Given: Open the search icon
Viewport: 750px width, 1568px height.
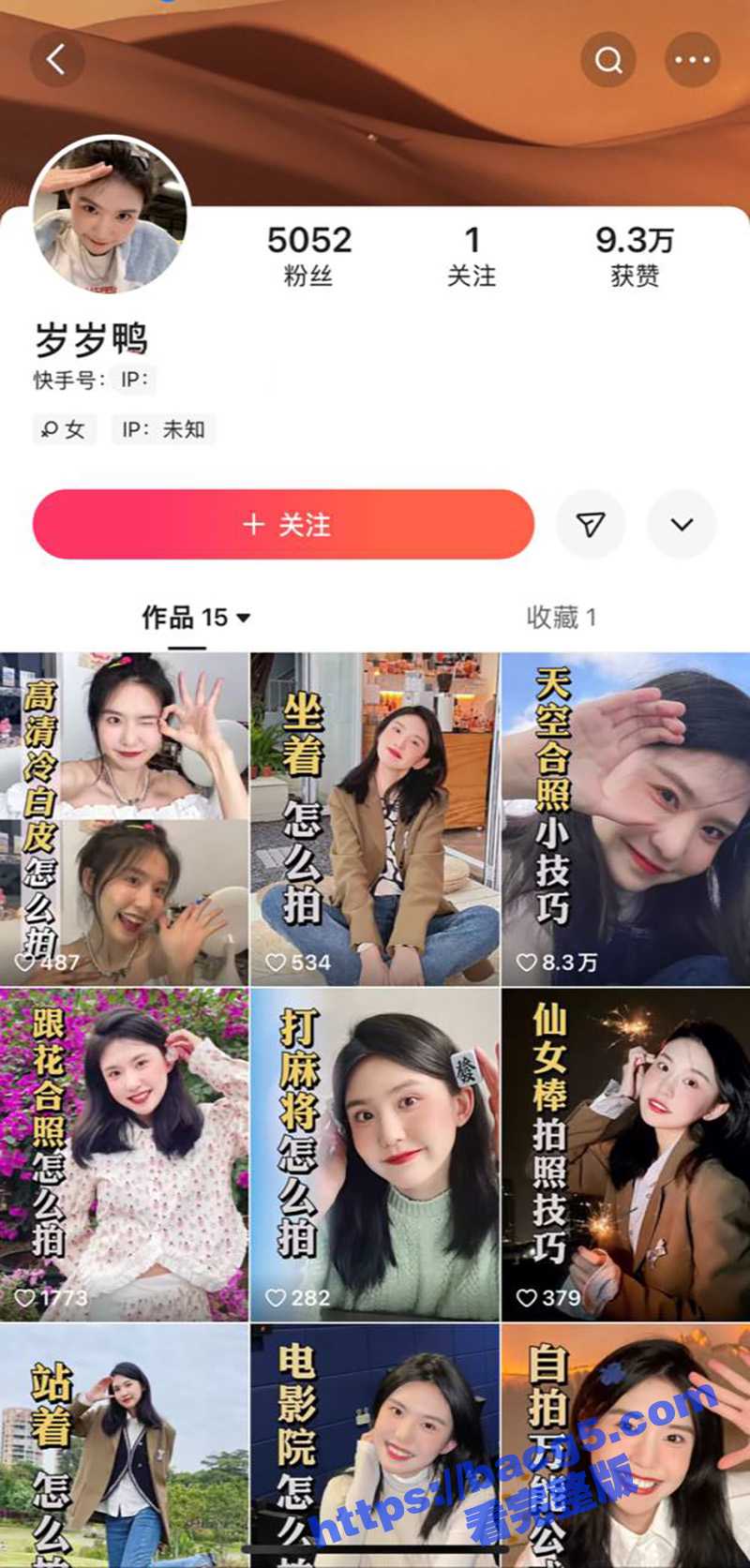Looking at the screenshot, I should point(608,59).
